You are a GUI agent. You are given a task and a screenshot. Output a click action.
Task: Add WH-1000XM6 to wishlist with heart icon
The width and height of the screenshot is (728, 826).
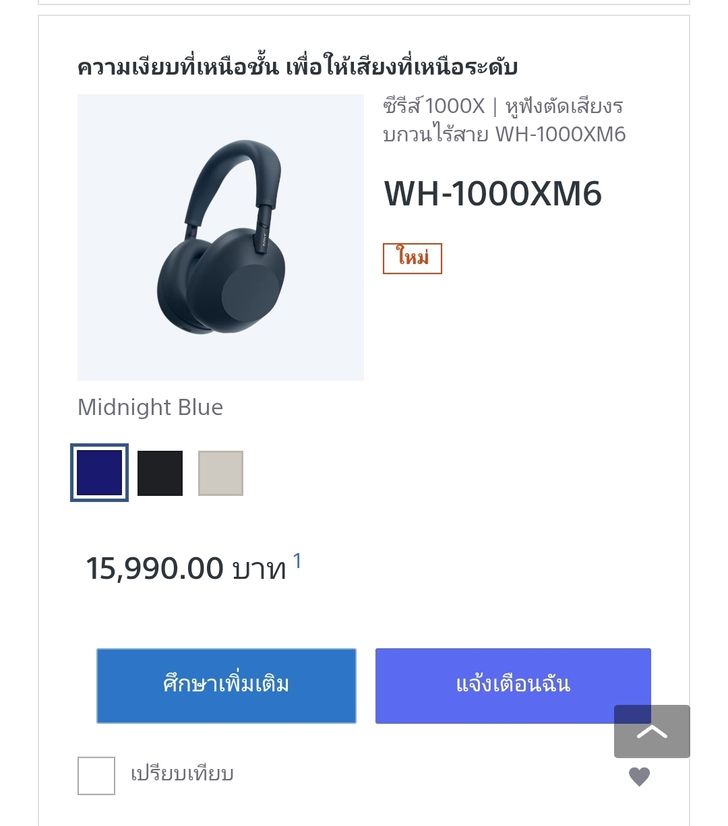(639, 776)
